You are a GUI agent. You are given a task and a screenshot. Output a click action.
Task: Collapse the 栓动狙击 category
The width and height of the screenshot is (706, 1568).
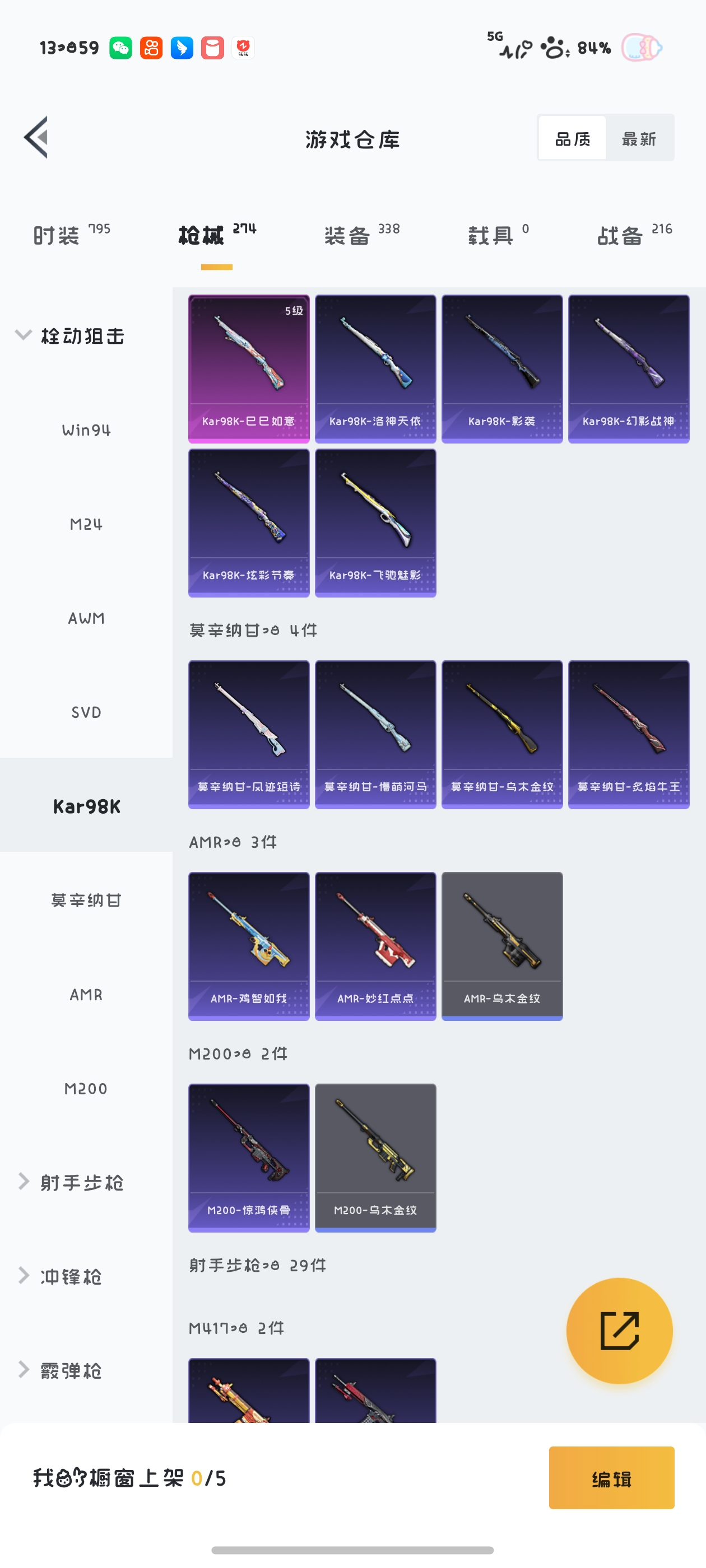pyautogui.click(x=70, y=336)
